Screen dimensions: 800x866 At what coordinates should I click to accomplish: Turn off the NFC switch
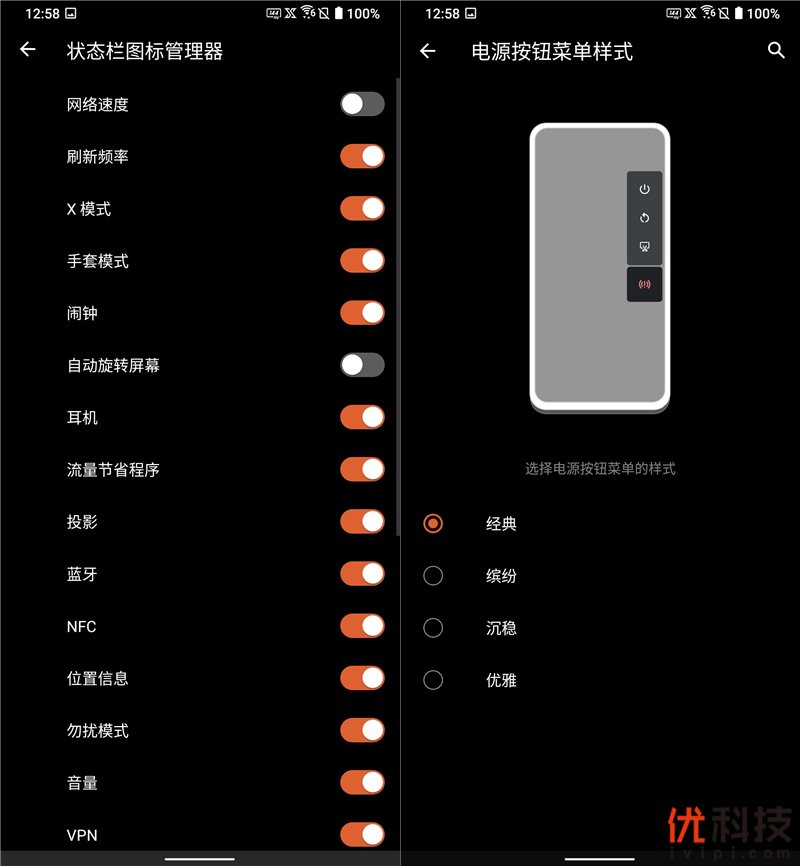tap(362, 626)
